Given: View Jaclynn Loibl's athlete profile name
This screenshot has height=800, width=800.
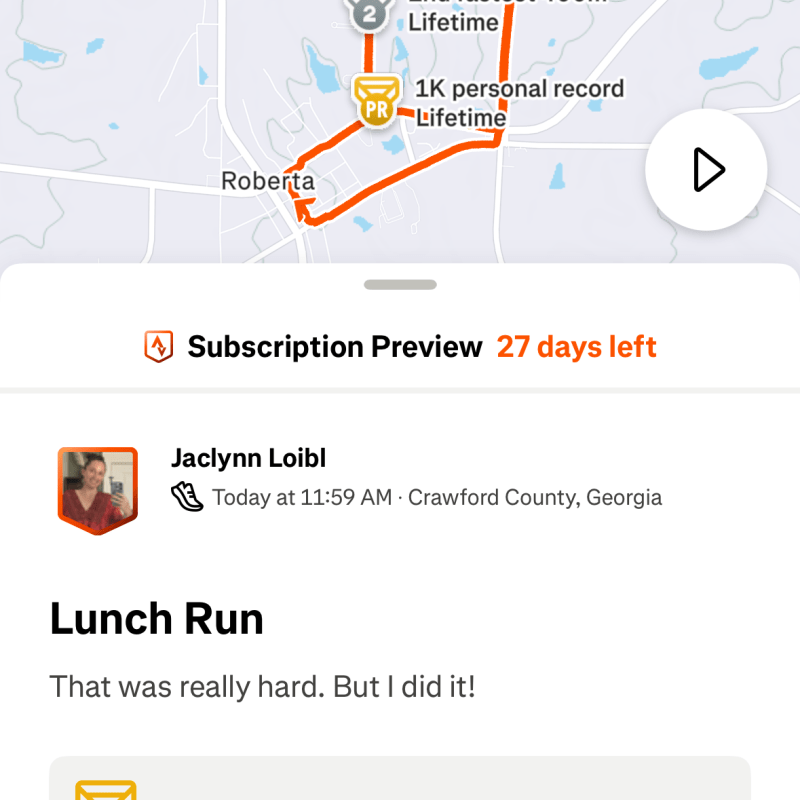Looking at the screenshot, I should [248, 458].
